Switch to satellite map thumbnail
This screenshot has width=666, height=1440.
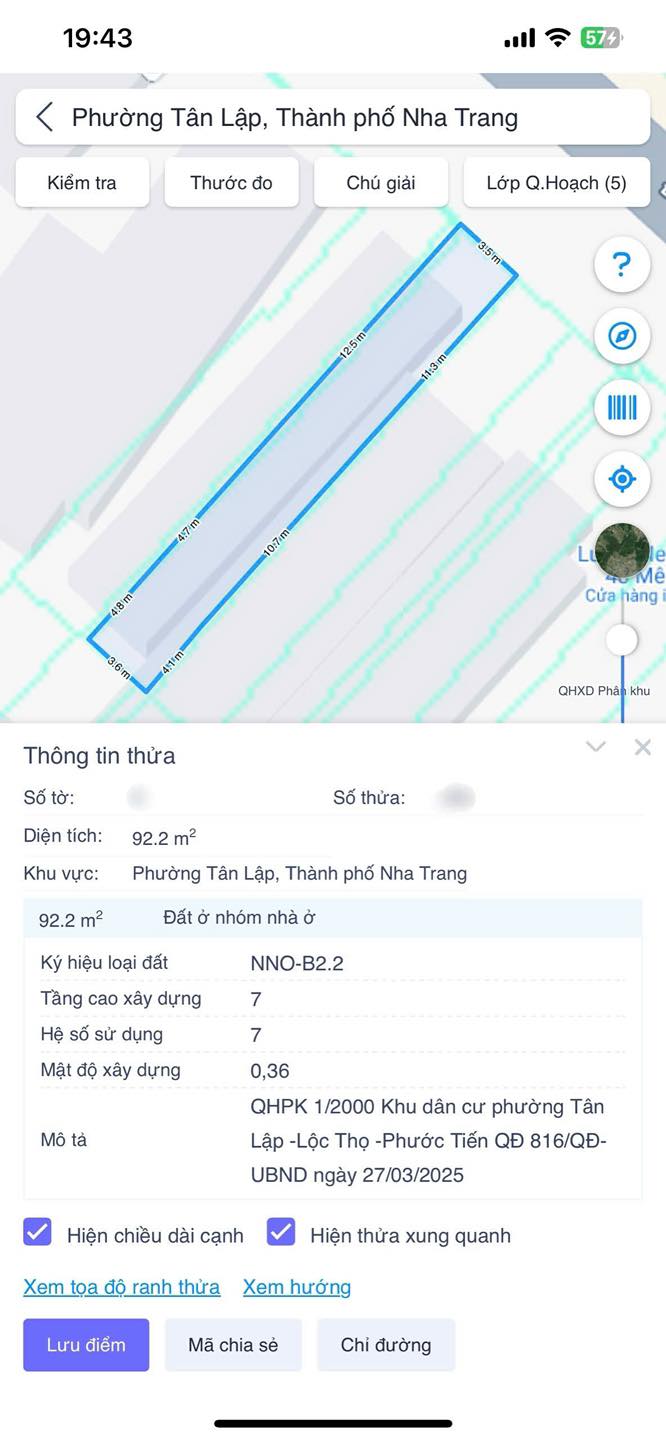(x=622, y=551)
